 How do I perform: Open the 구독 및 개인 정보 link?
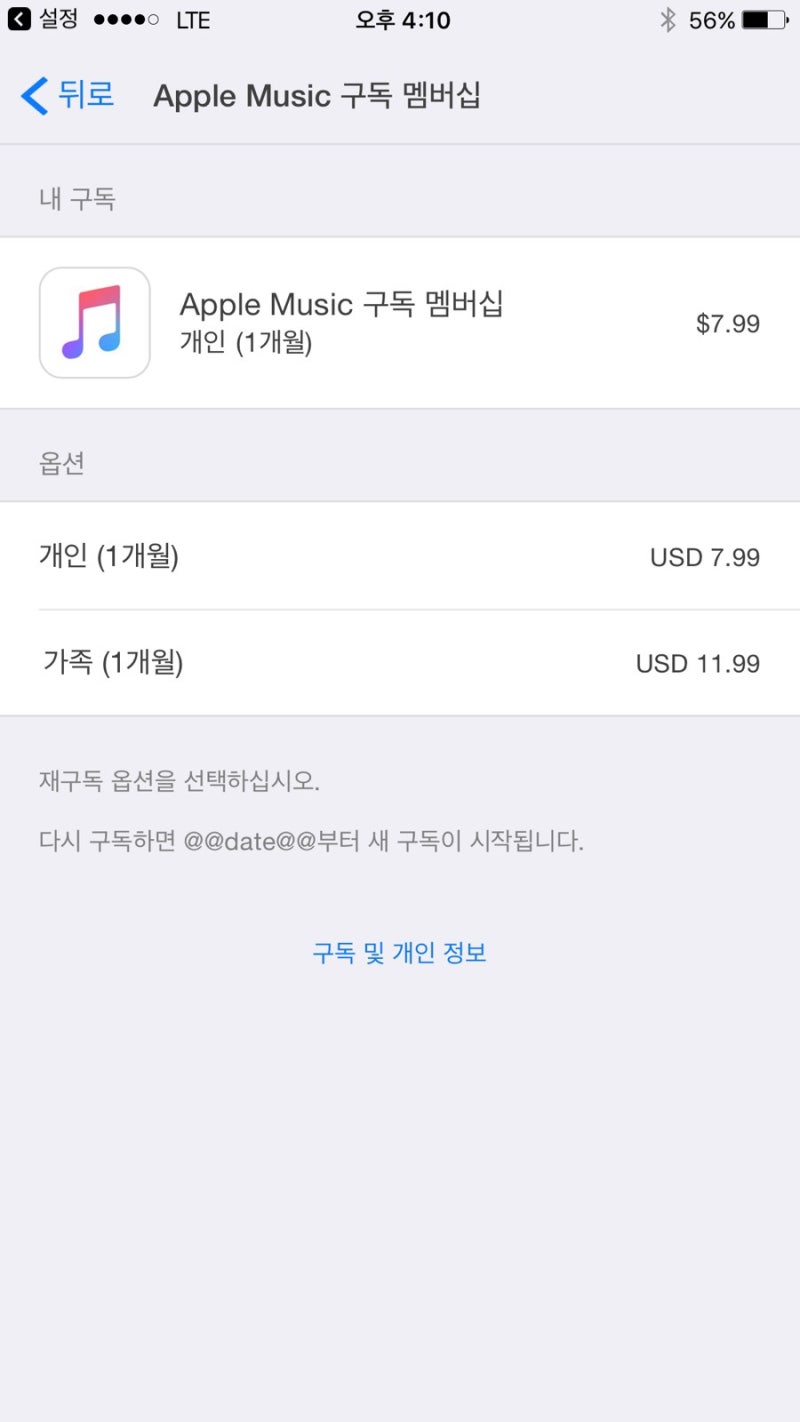pos(398,952)
